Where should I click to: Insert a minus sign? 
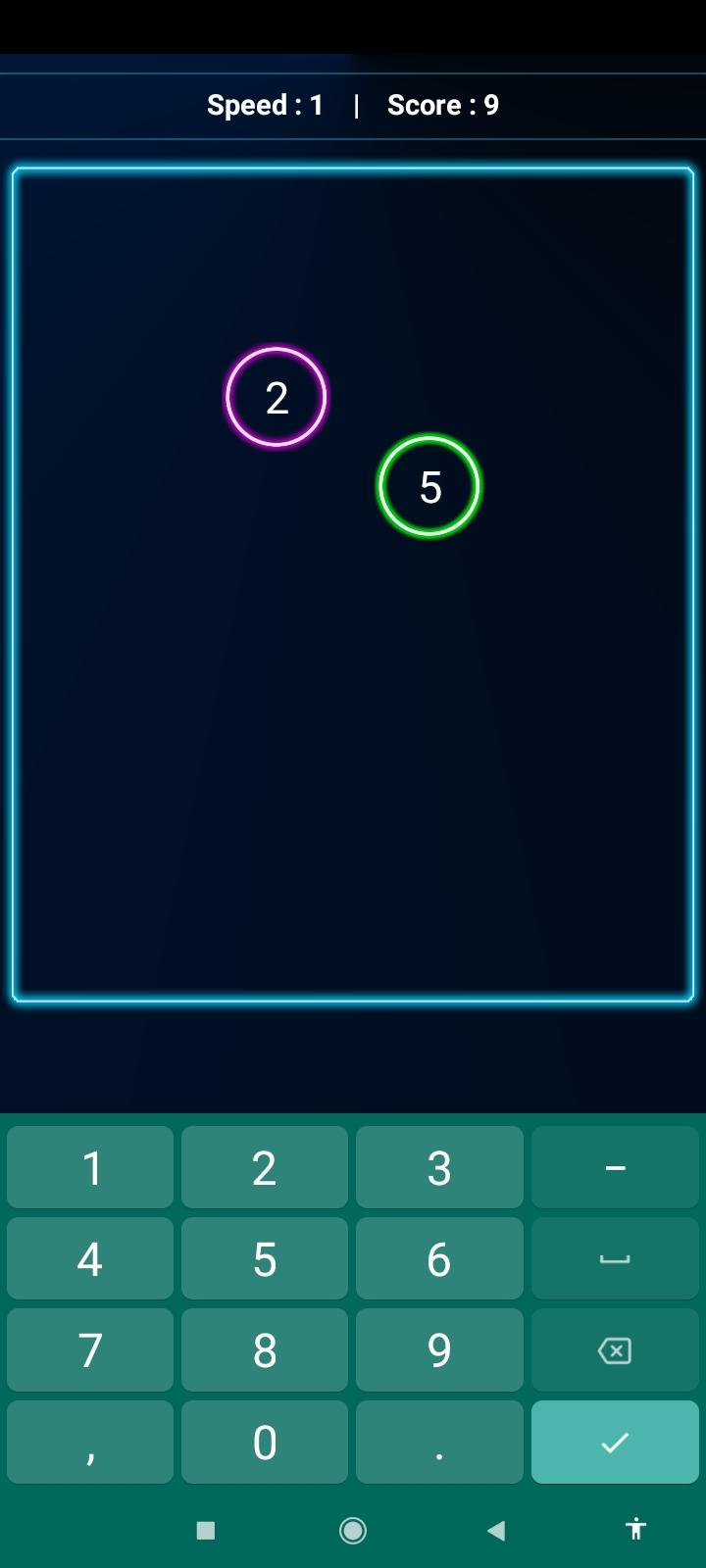pyautogui.click(x=615, y=1167)
